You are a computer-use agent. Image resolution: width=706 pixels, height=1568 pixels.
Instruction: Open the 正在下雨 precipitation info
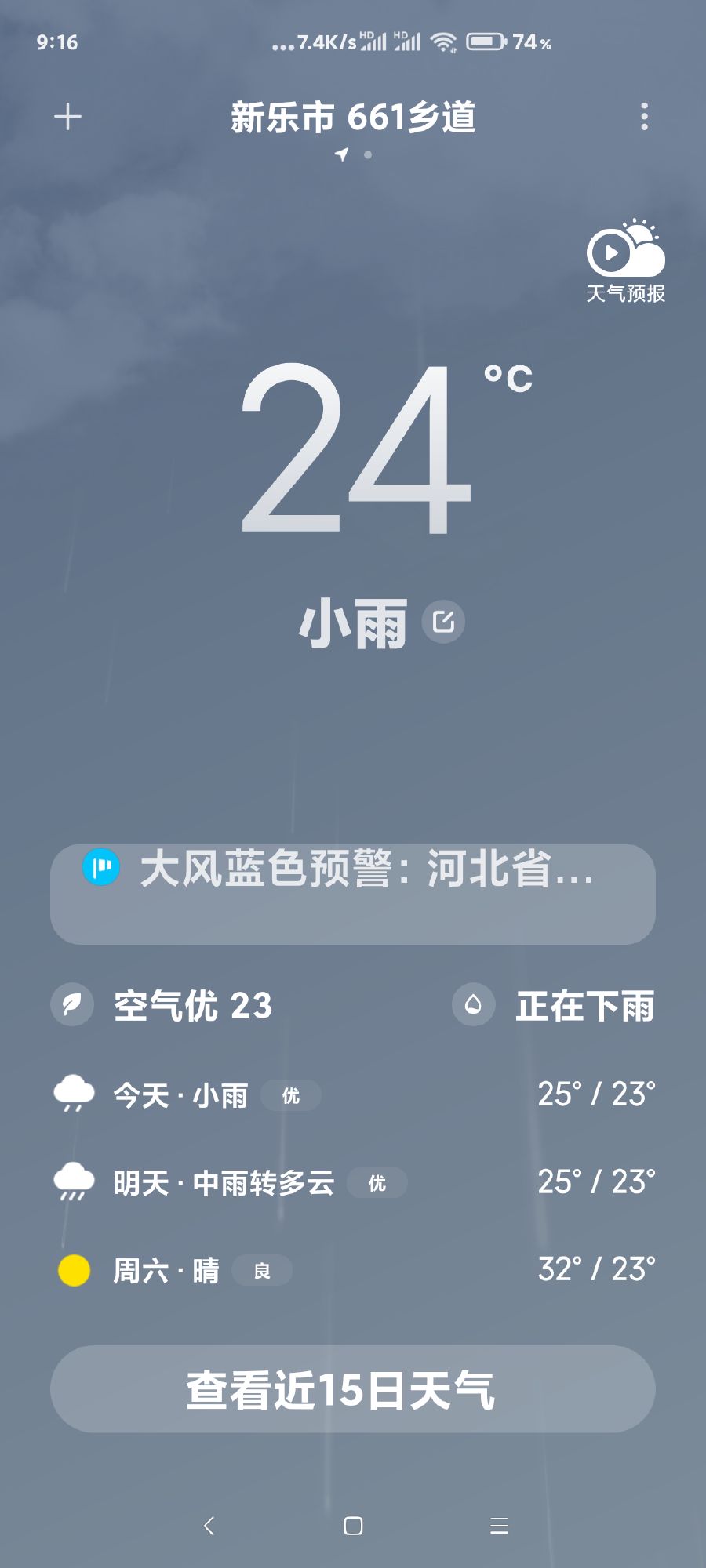click(x=554, y=1005)
